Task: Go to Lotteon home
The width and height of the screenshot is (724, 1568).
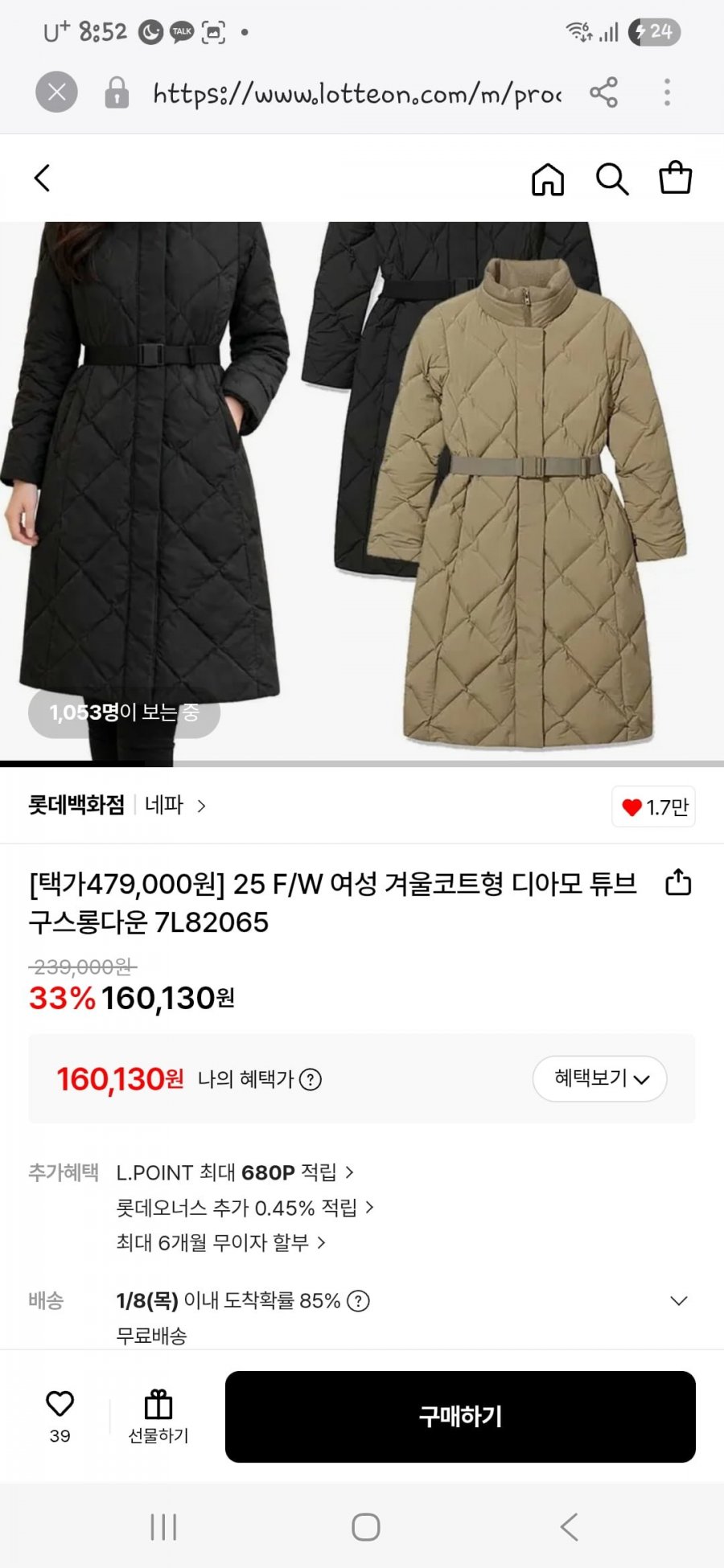Action: tap(547, 179)
